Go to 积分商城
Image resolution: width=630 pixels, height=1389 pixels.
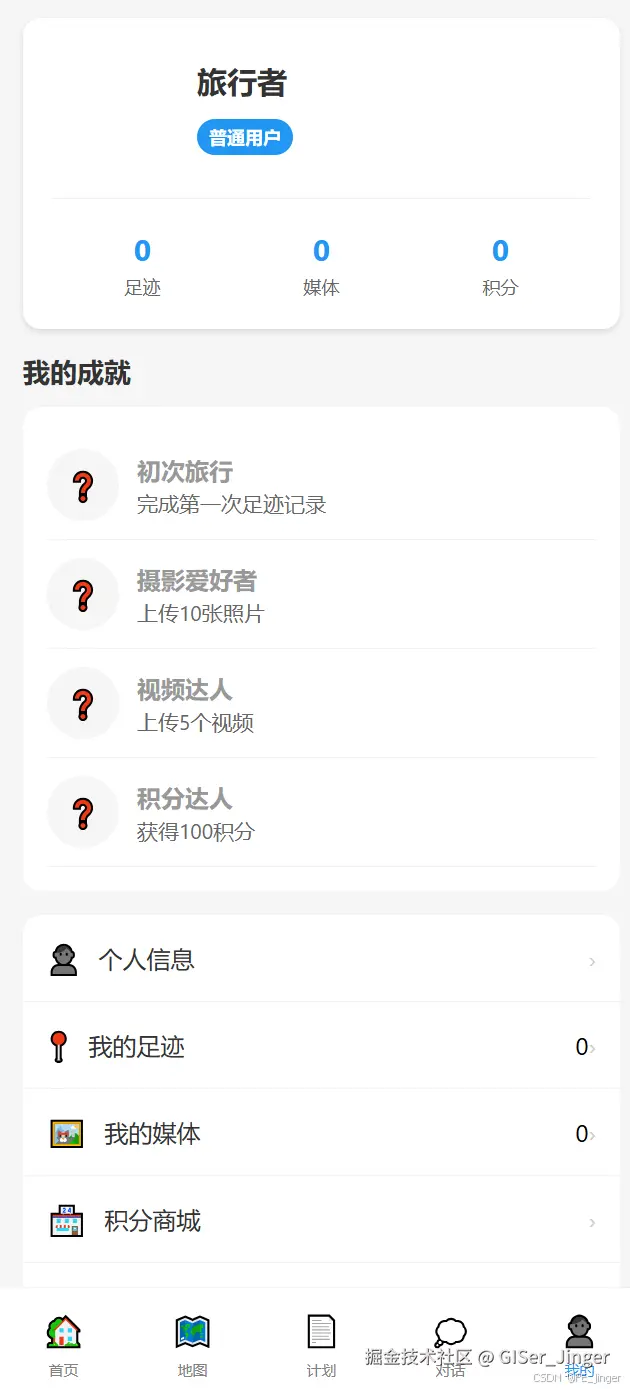tap(321, 1221)
